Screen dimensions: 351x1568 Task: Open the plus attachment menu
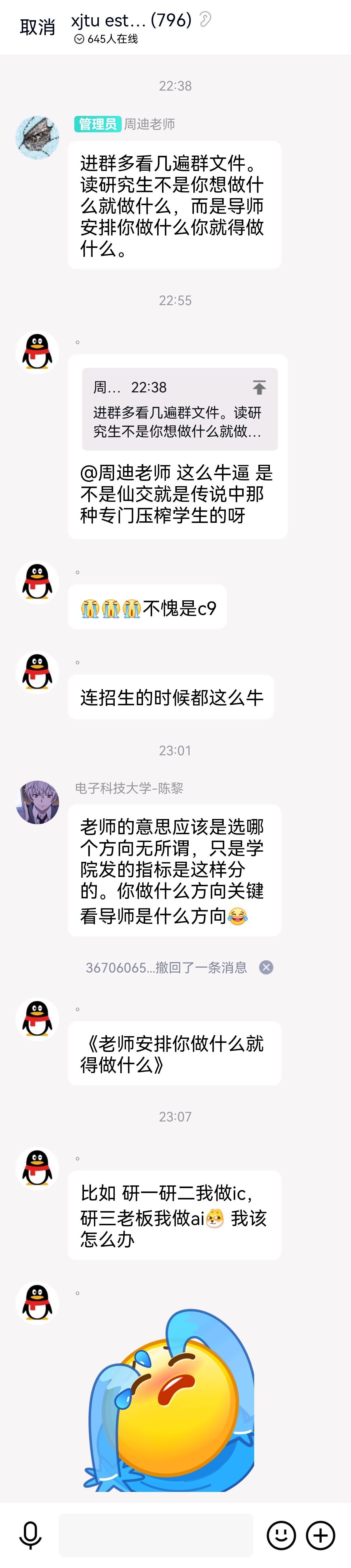(x=321, y=1535)
